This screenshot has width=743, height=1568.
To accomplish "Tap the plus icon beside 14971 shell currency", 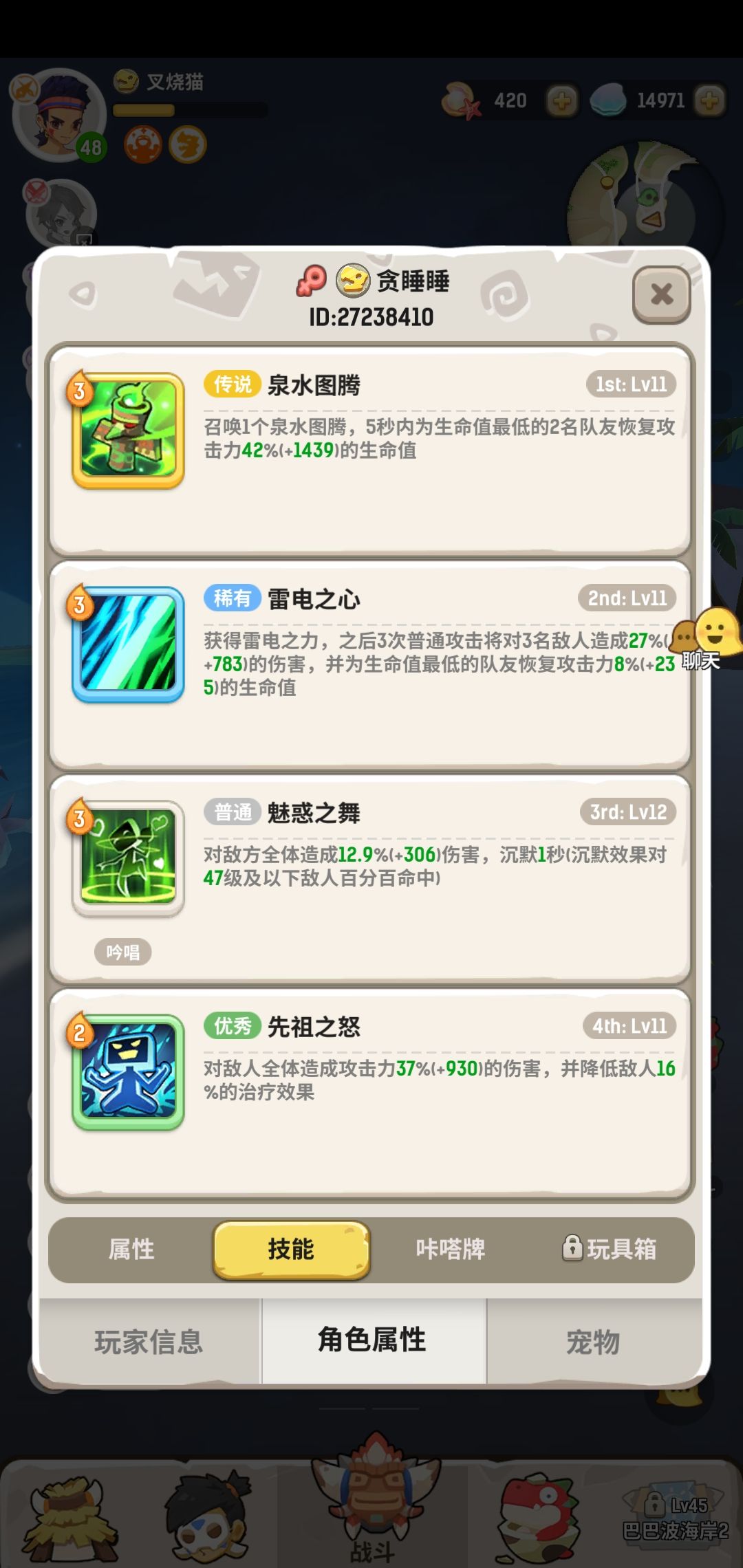I will [x=709, y=101].
